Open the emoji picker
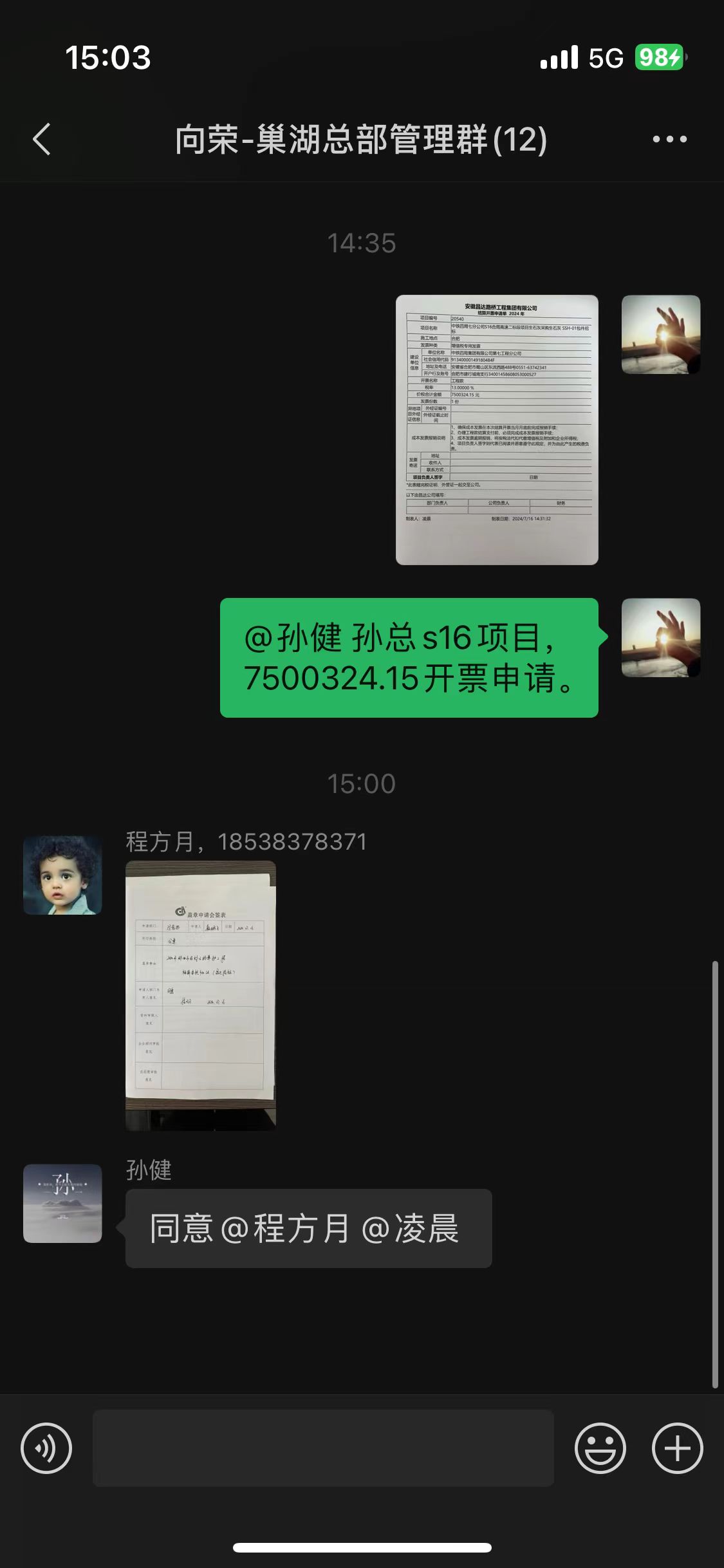 [600, 1448]
